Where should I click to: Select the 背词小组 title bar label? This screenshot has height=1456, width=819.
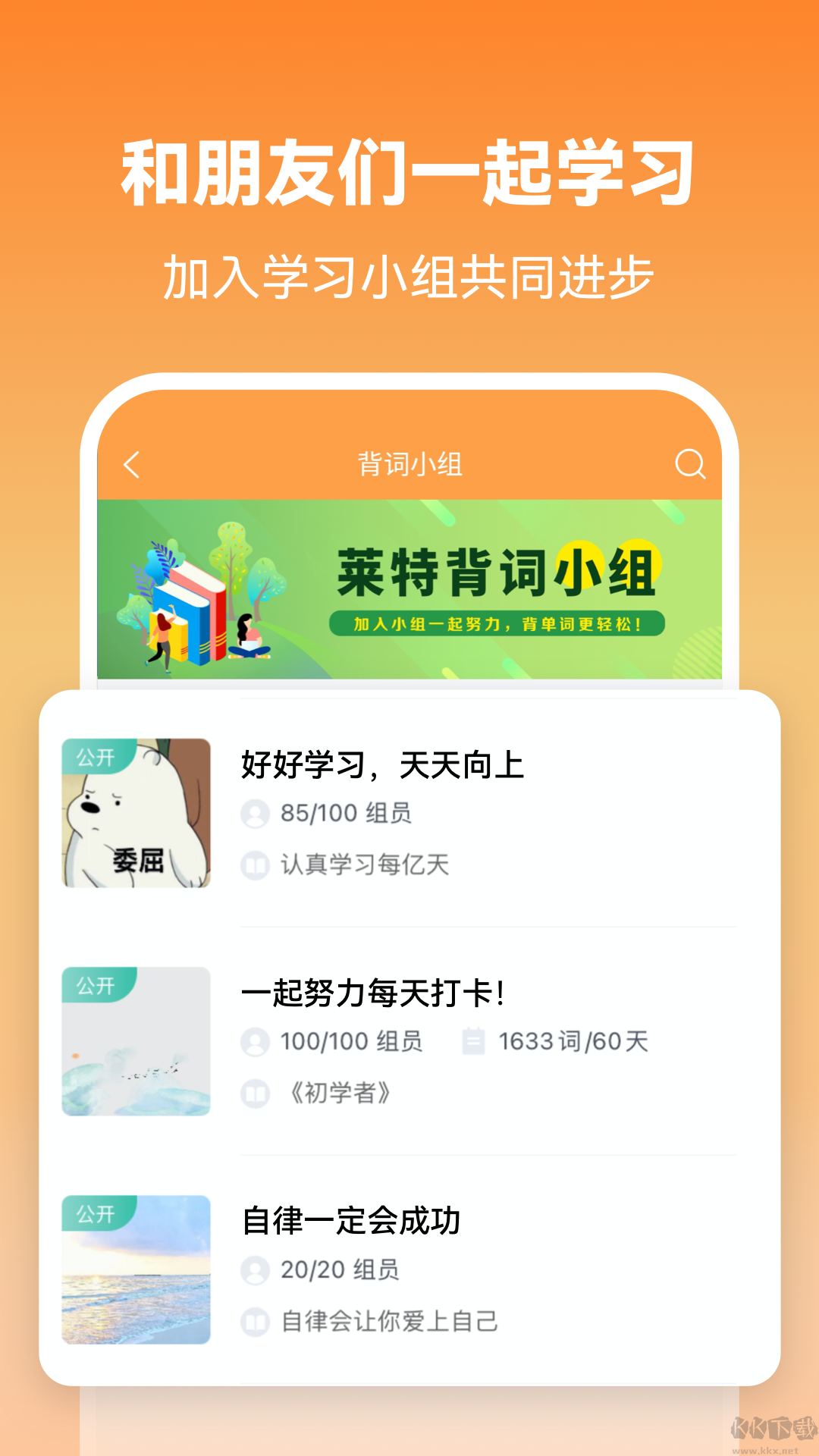point(409,463)
